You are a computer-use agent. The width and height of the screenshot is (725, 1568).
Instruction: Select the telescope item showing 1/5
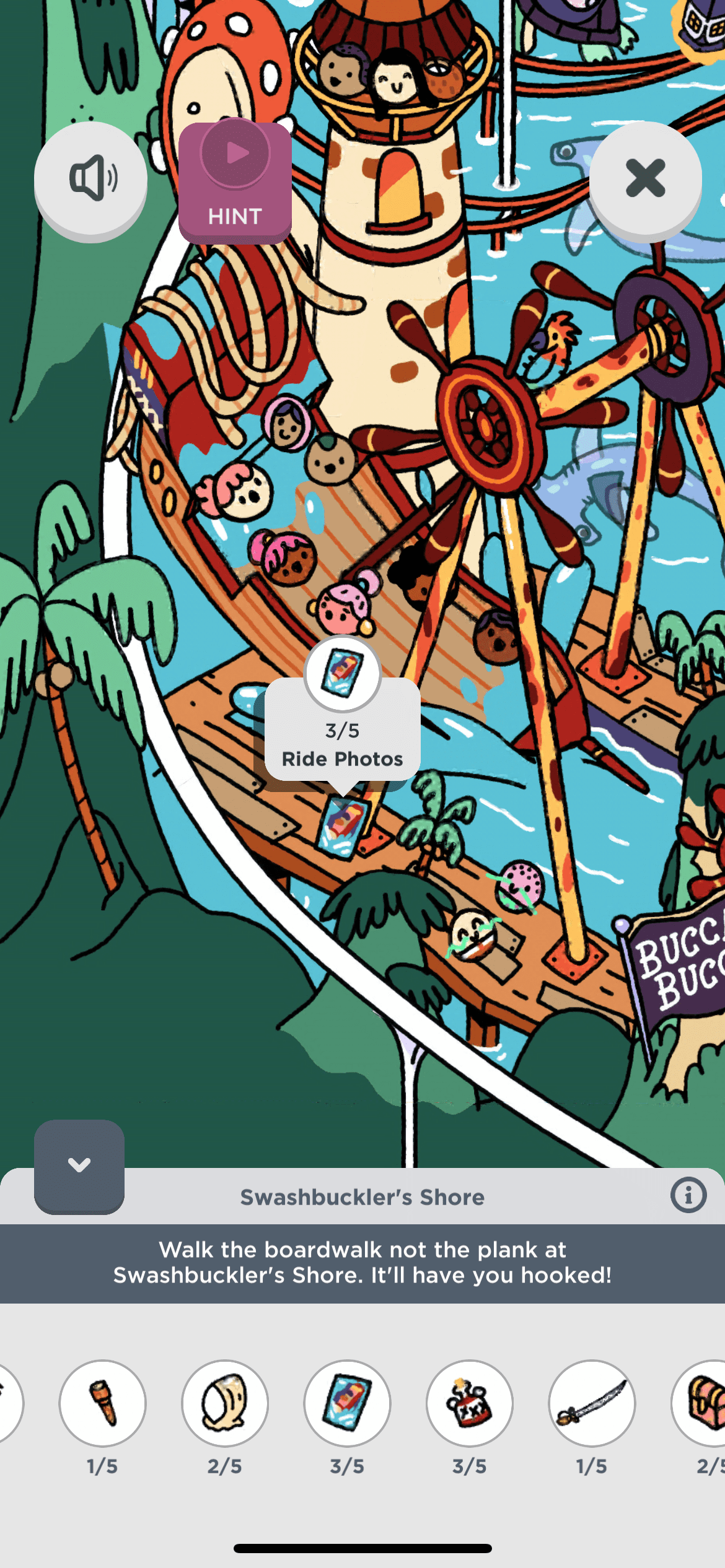(103, 1403)
